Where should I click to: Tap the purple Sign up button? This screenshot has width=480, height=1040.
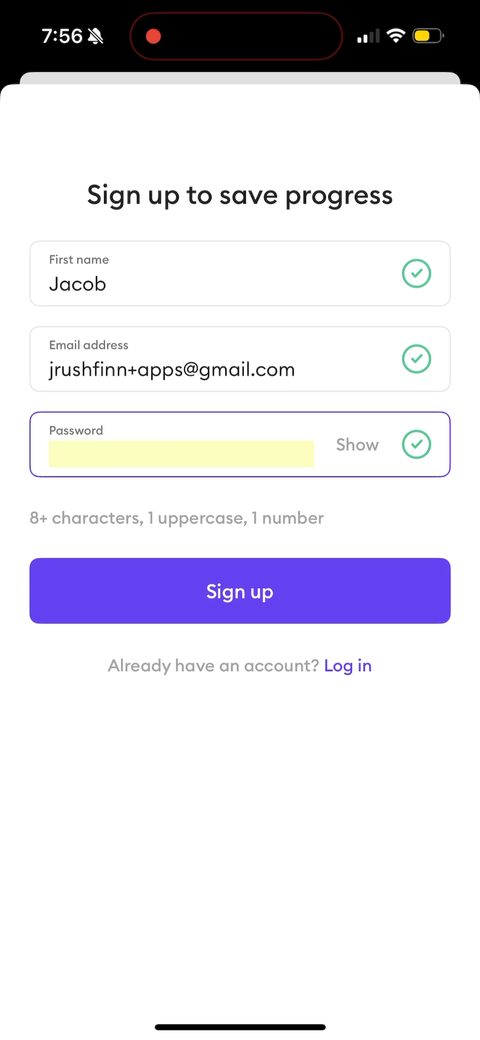coord(240,591)
